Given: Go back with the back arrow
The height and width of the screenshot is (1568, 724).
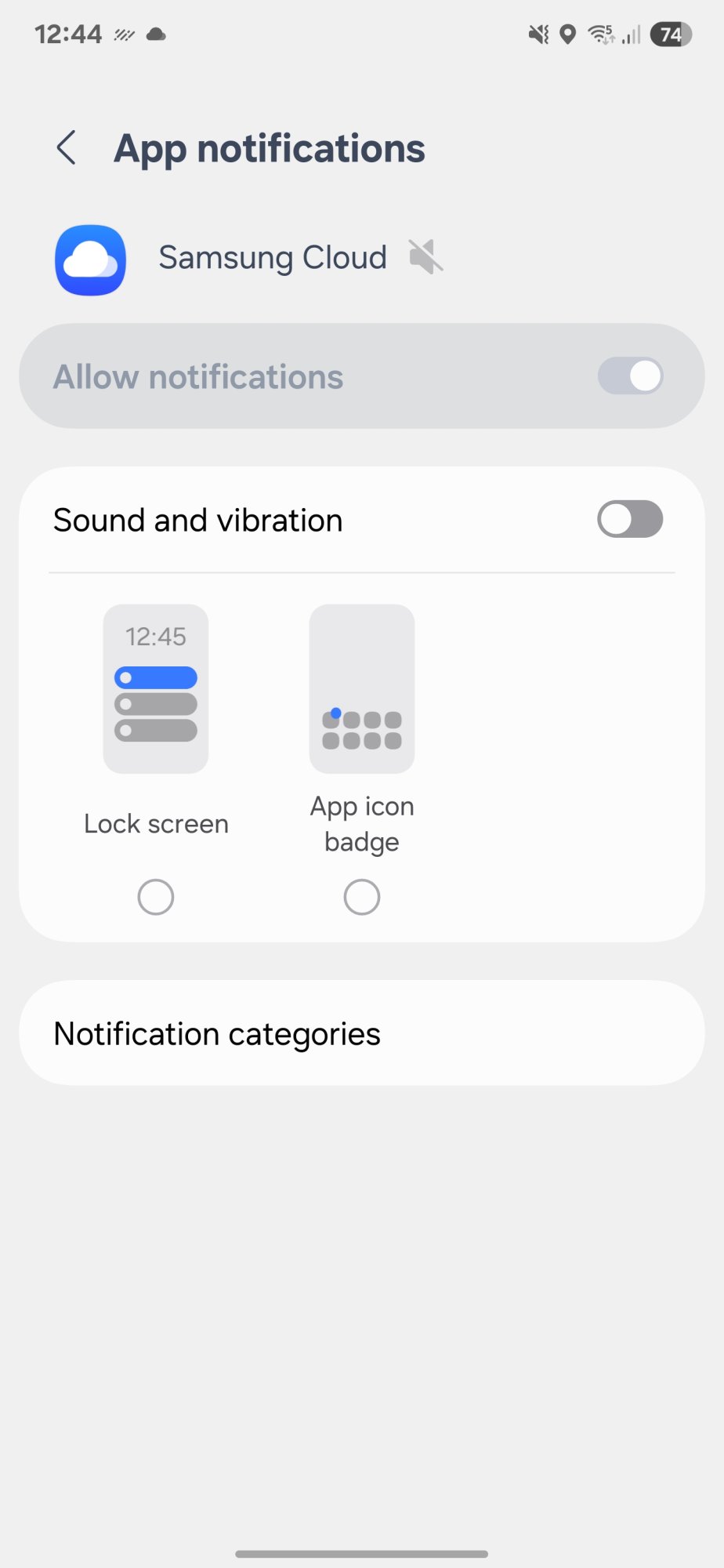Looking at the screenshot, I should [x=67, y=147].
